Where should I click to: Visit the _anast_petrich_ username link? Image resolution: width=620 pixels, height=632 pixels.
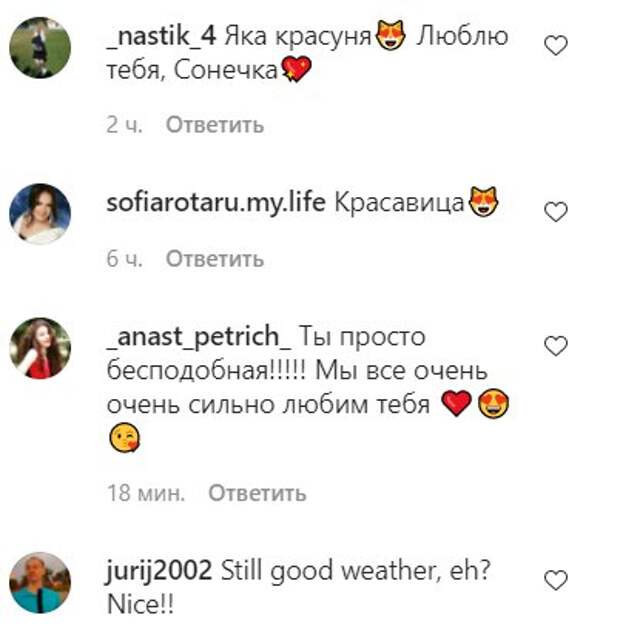(197, 338)
